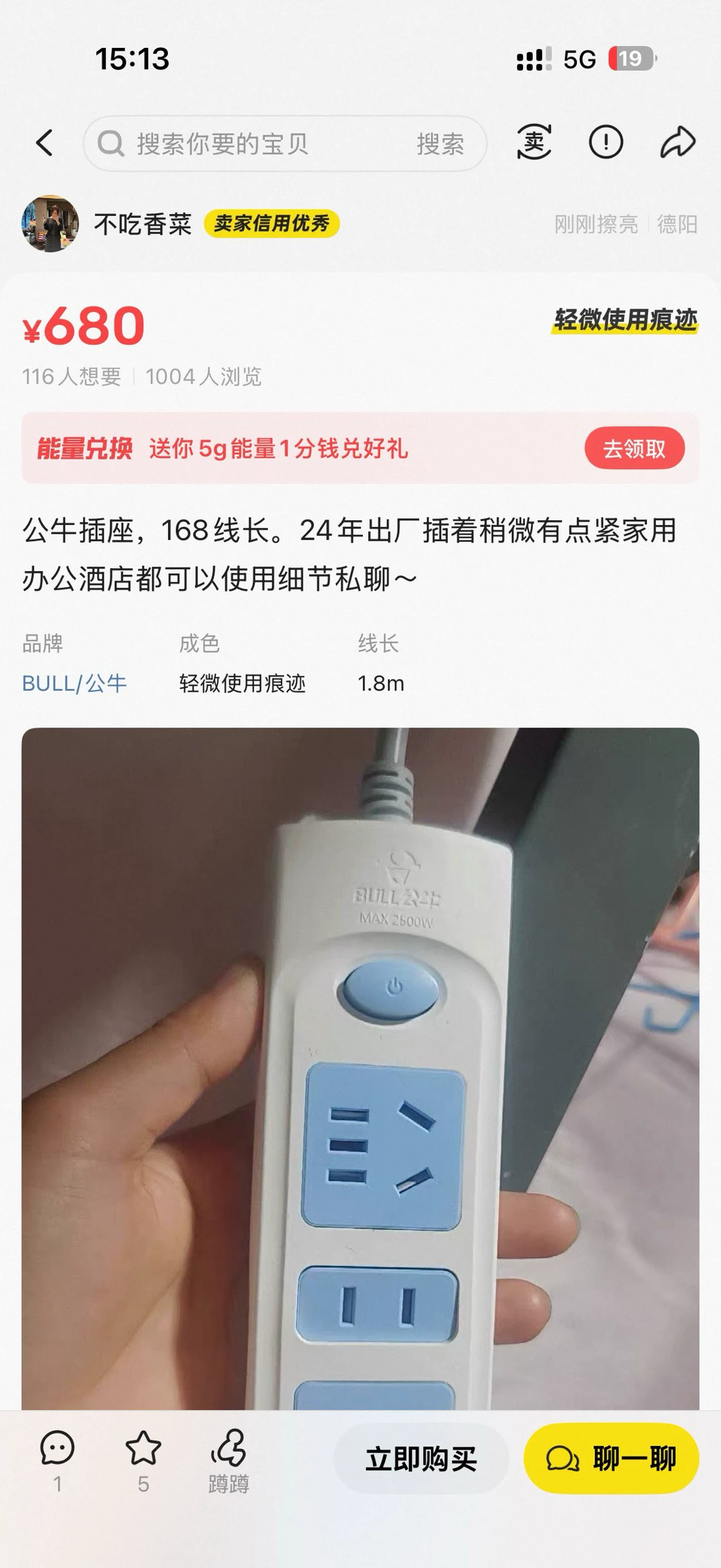Tap the 搜索 button in the search bar
Screen dimensions: 721x1568
click(440, 144)
